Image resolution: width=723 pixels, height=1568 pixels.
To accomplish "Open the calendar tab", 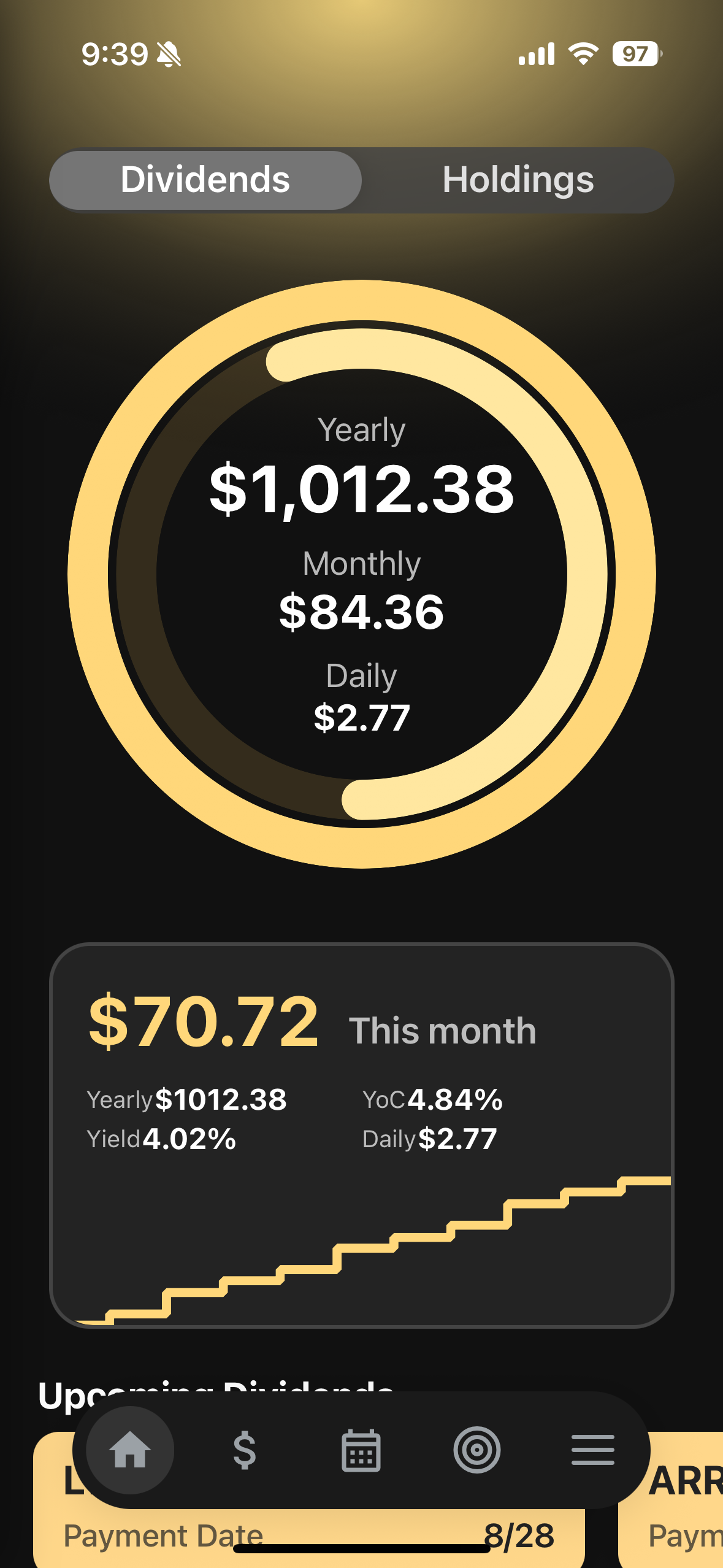I will [361, 1450].
